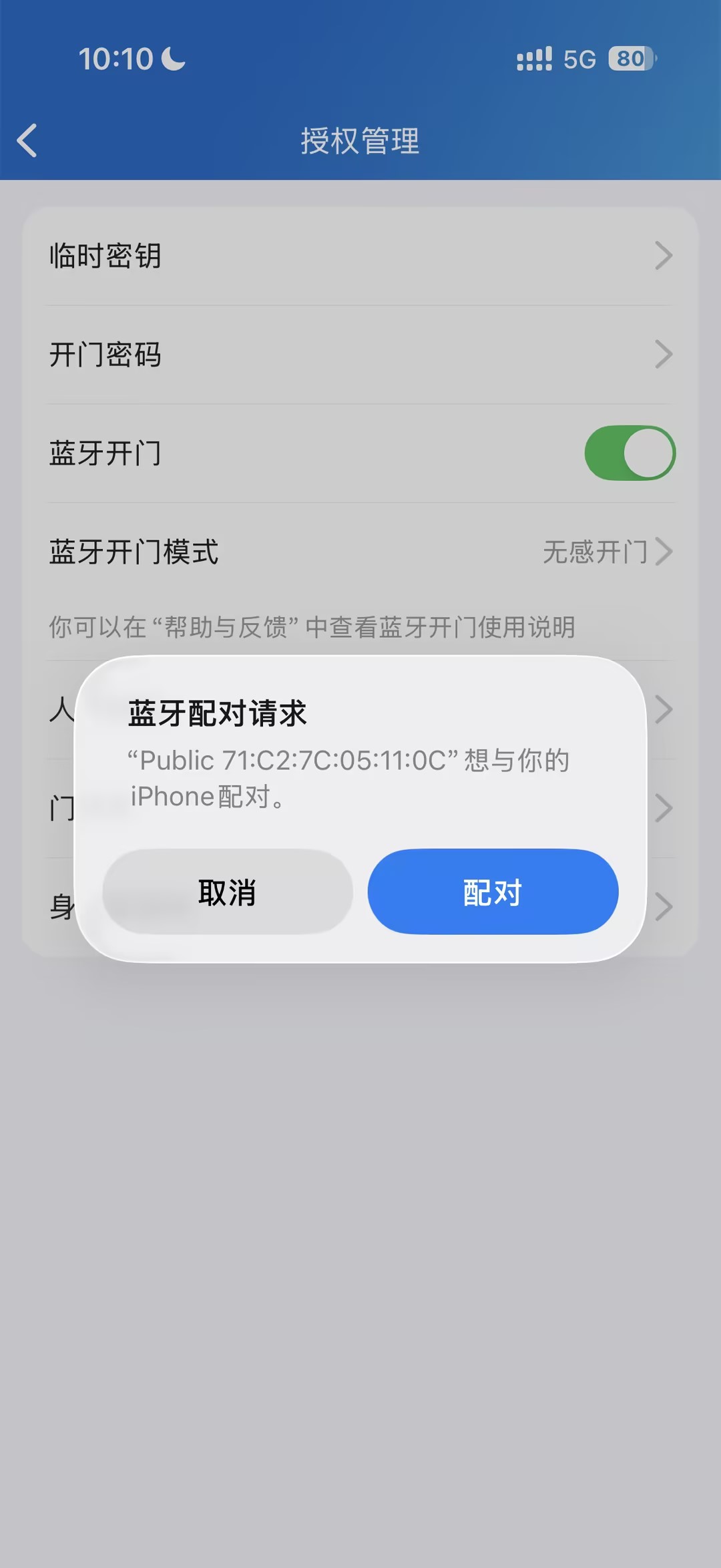Confirm pairing with the 配对 button
This screenshot has height=1568, width=721.
tap(493, 892)
